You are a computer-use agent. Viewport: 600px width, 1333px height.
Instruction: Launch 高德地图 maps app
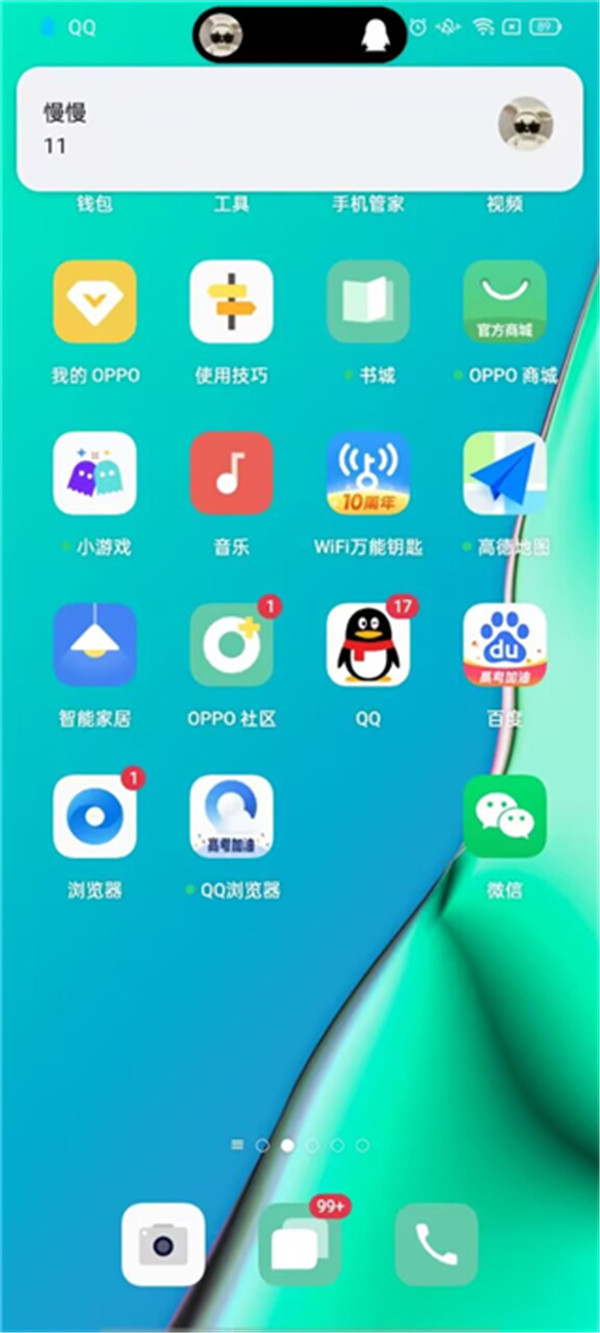click(x=505, y=473)
